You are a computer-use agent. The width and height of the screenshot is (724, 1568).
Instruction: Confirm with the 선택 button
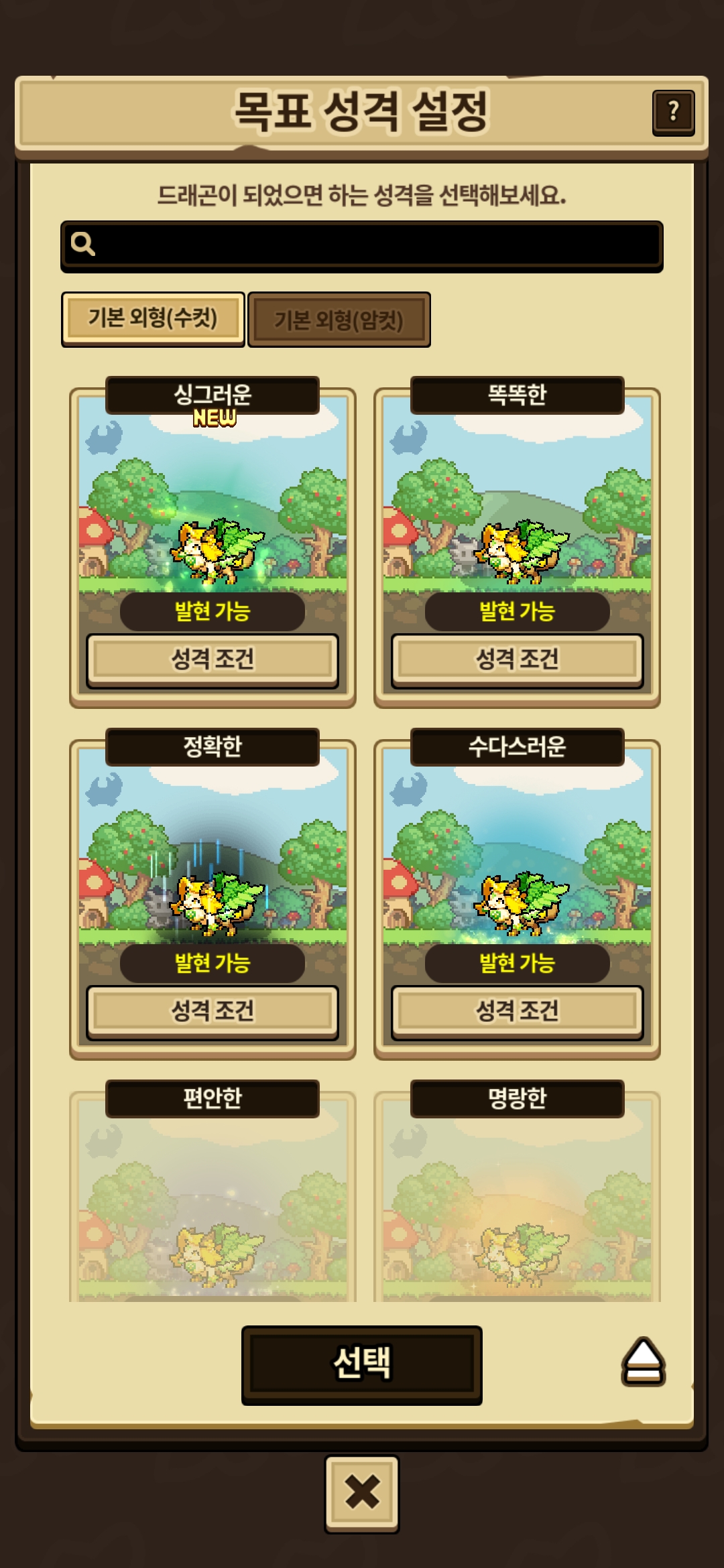[362, 1364]
